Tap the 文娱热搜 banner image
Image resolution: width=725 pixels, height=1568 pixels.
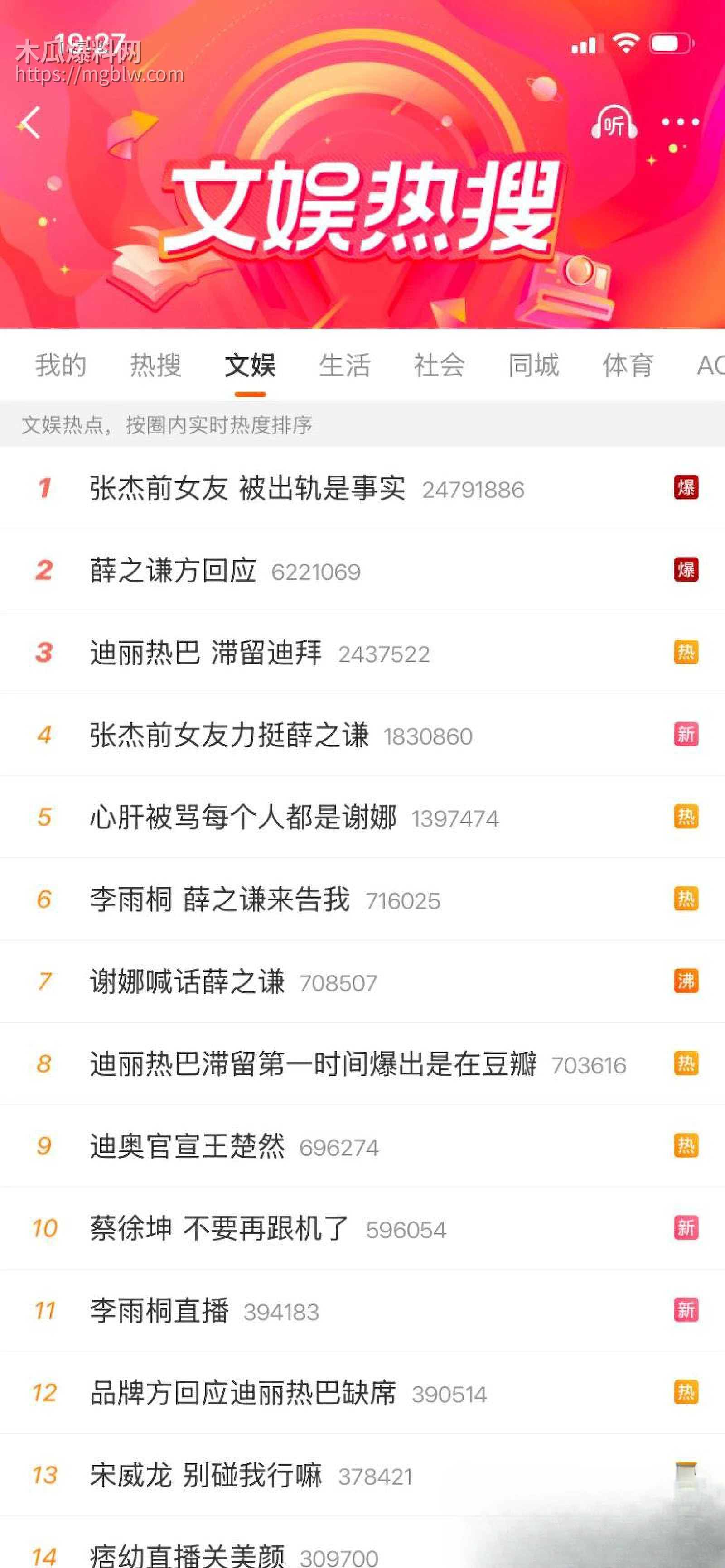(x=362, y=213)
